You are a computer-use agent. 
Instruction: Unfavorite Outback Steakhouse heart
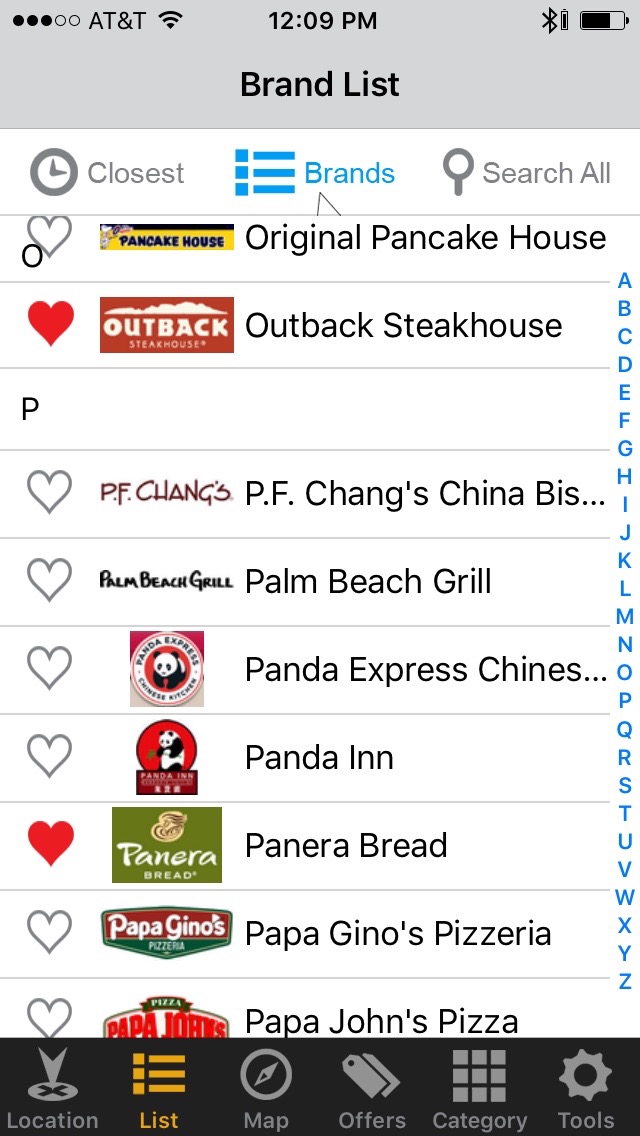[x=50, y=325]
